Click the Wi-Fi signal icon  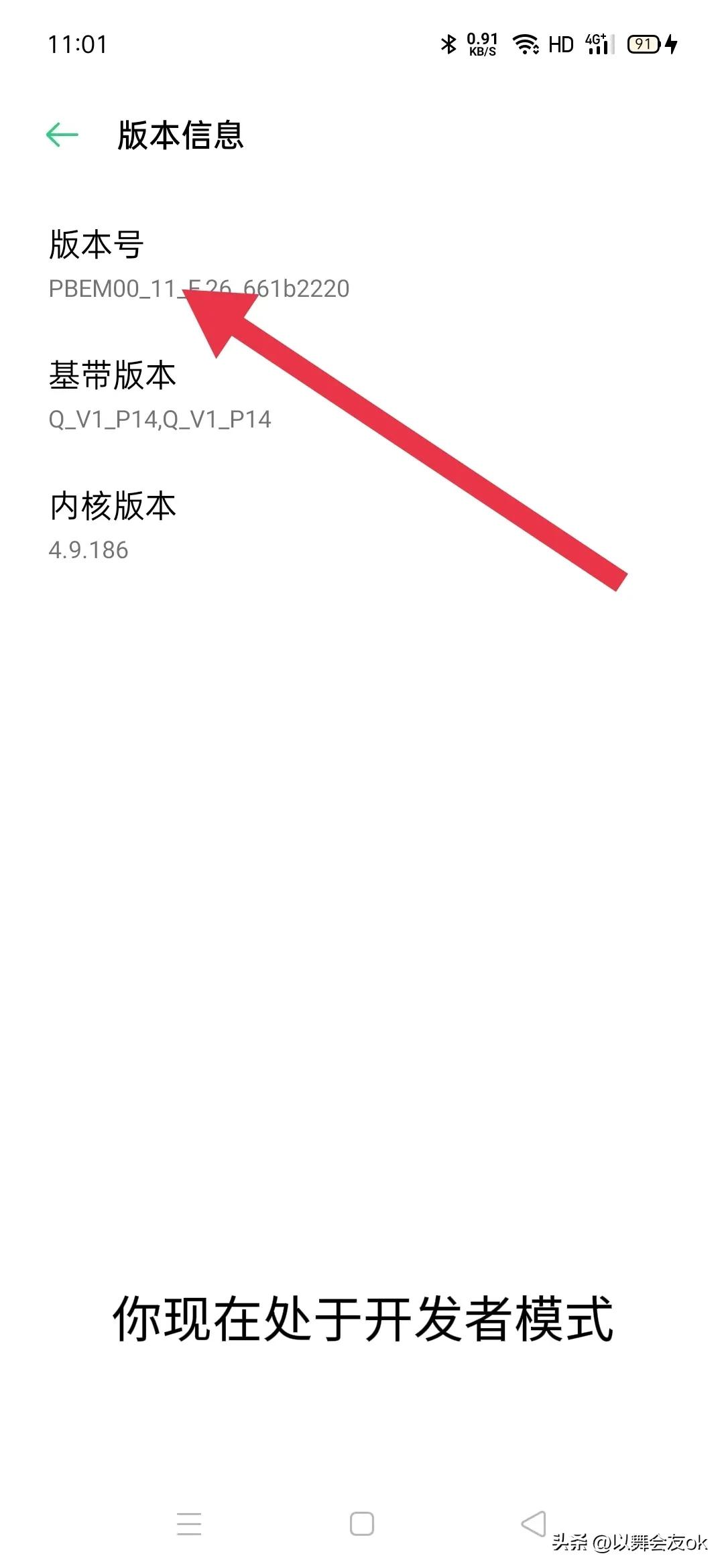526,44
